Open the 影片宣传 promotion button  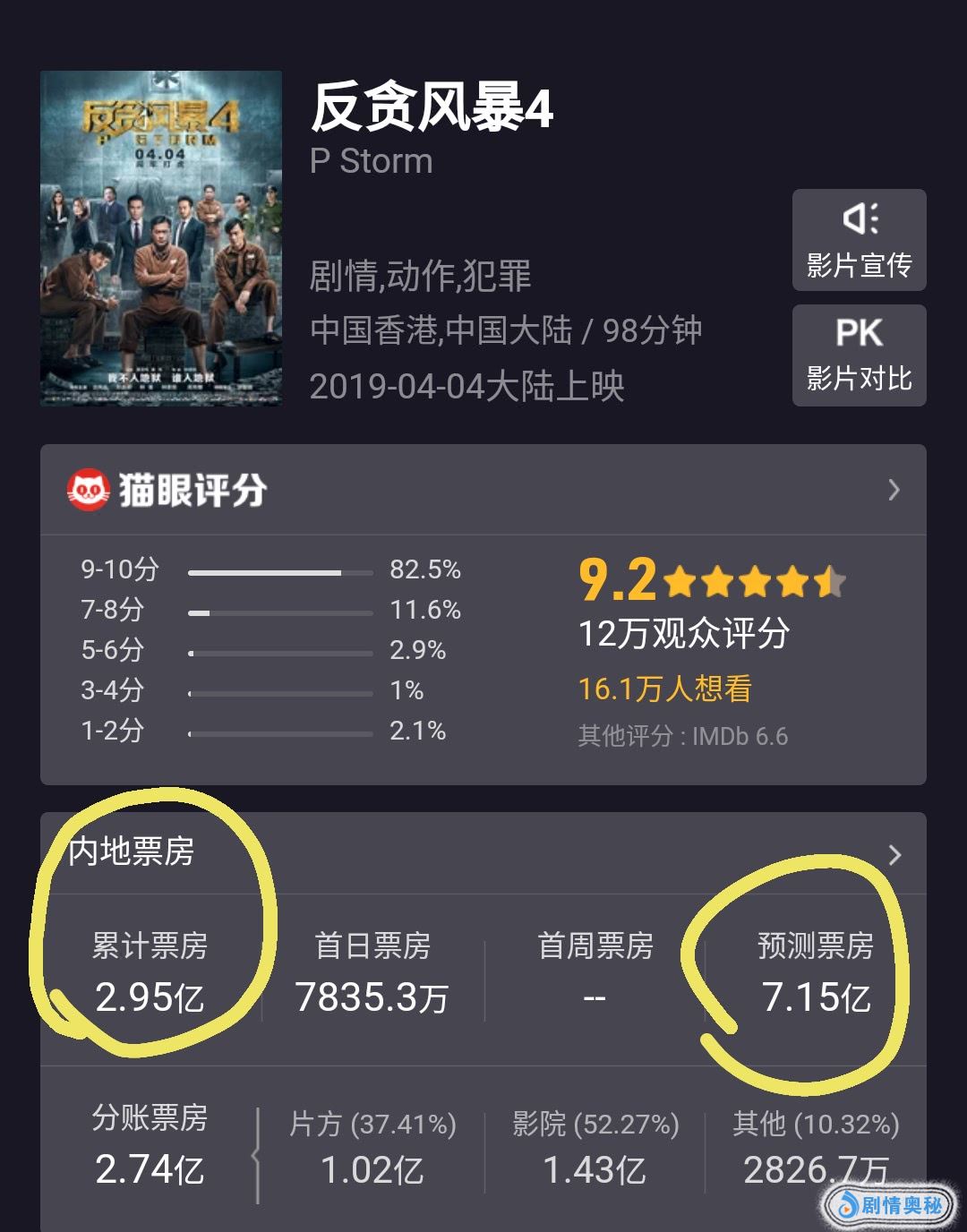pyautogui.click(x=859, y=240)
